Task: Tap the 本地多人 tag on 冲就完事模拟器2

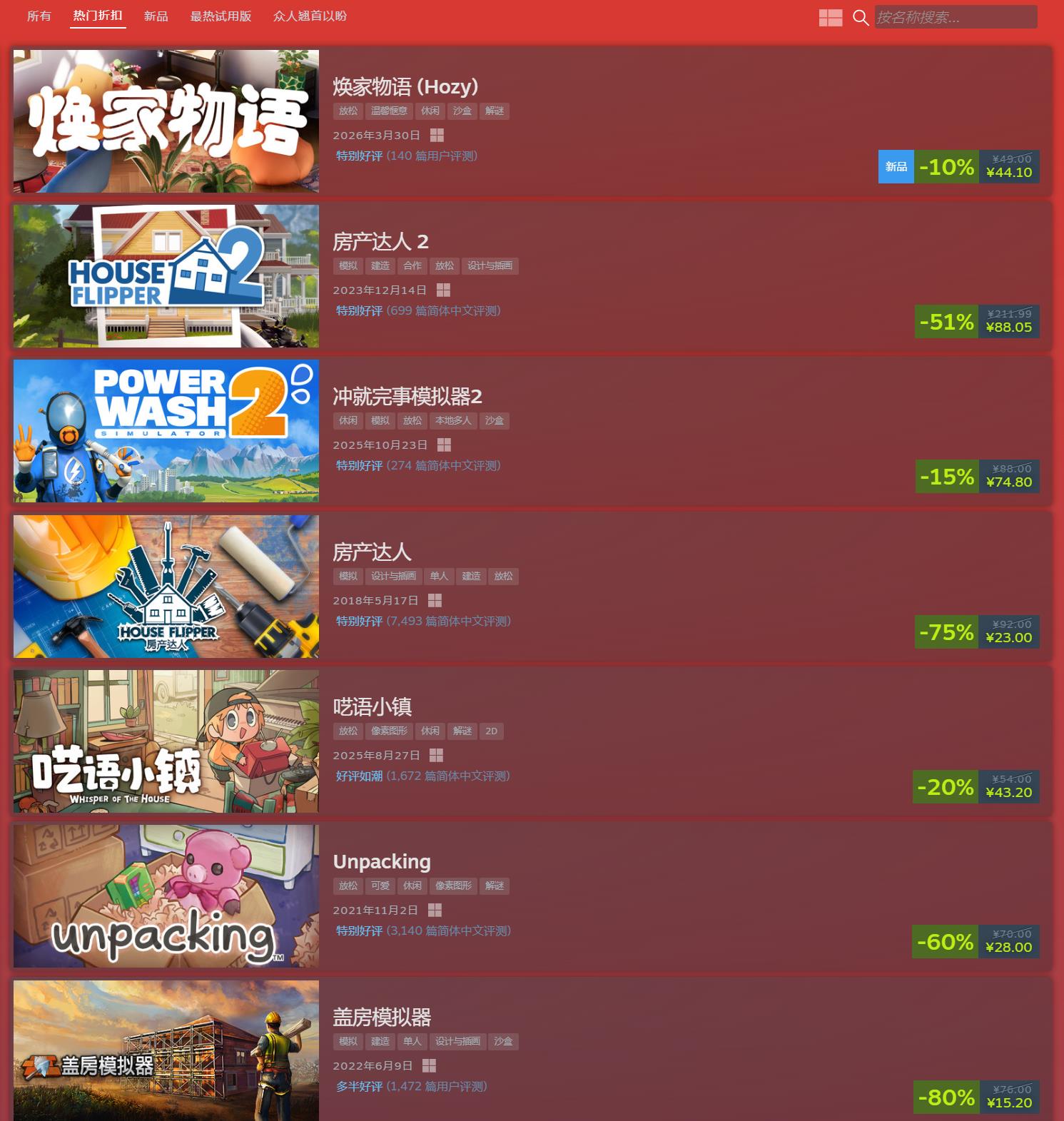Action: [453, 420]
